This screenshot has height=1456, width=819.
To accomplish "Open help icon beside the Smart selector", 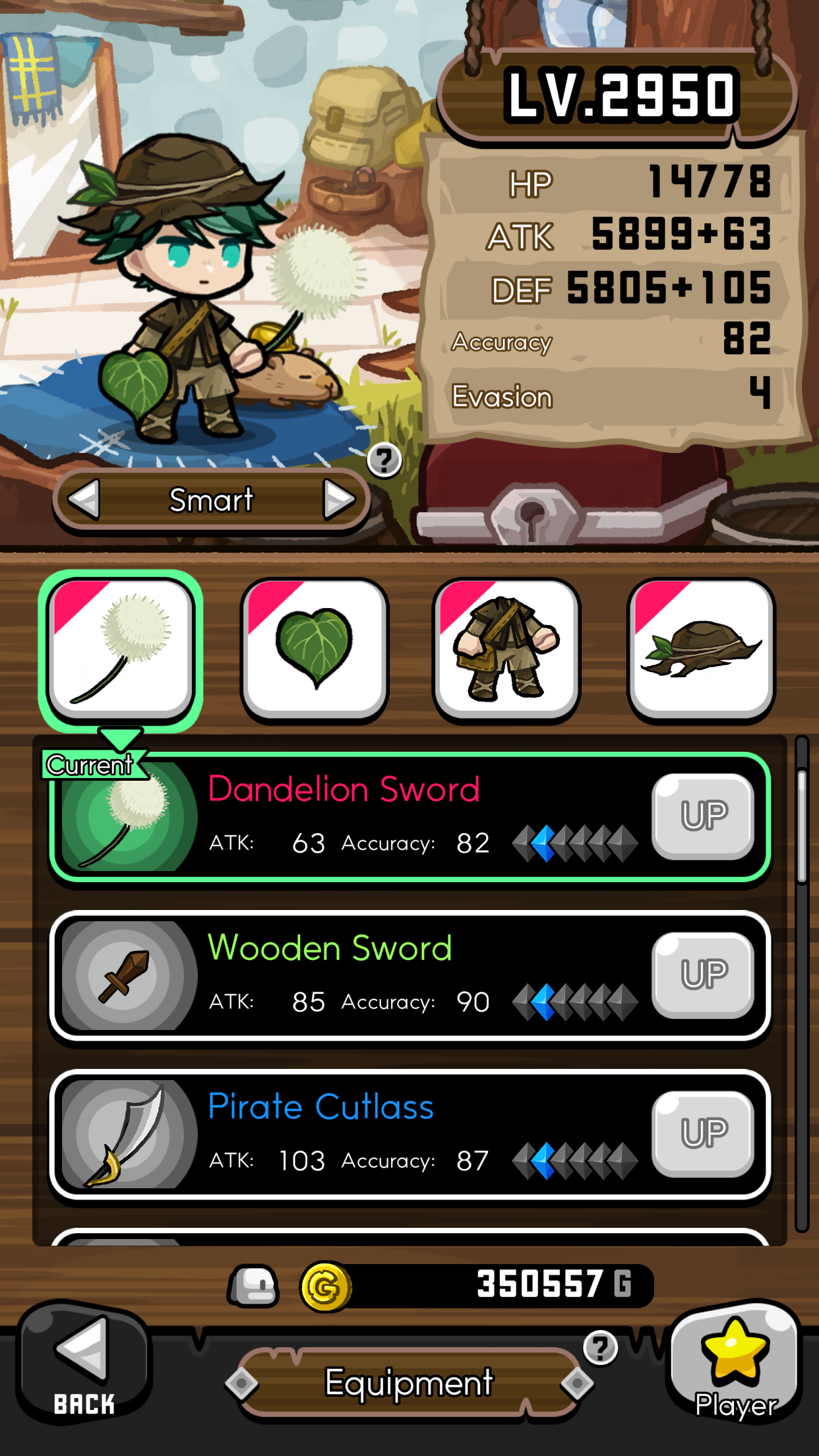I will click(384, 460).
